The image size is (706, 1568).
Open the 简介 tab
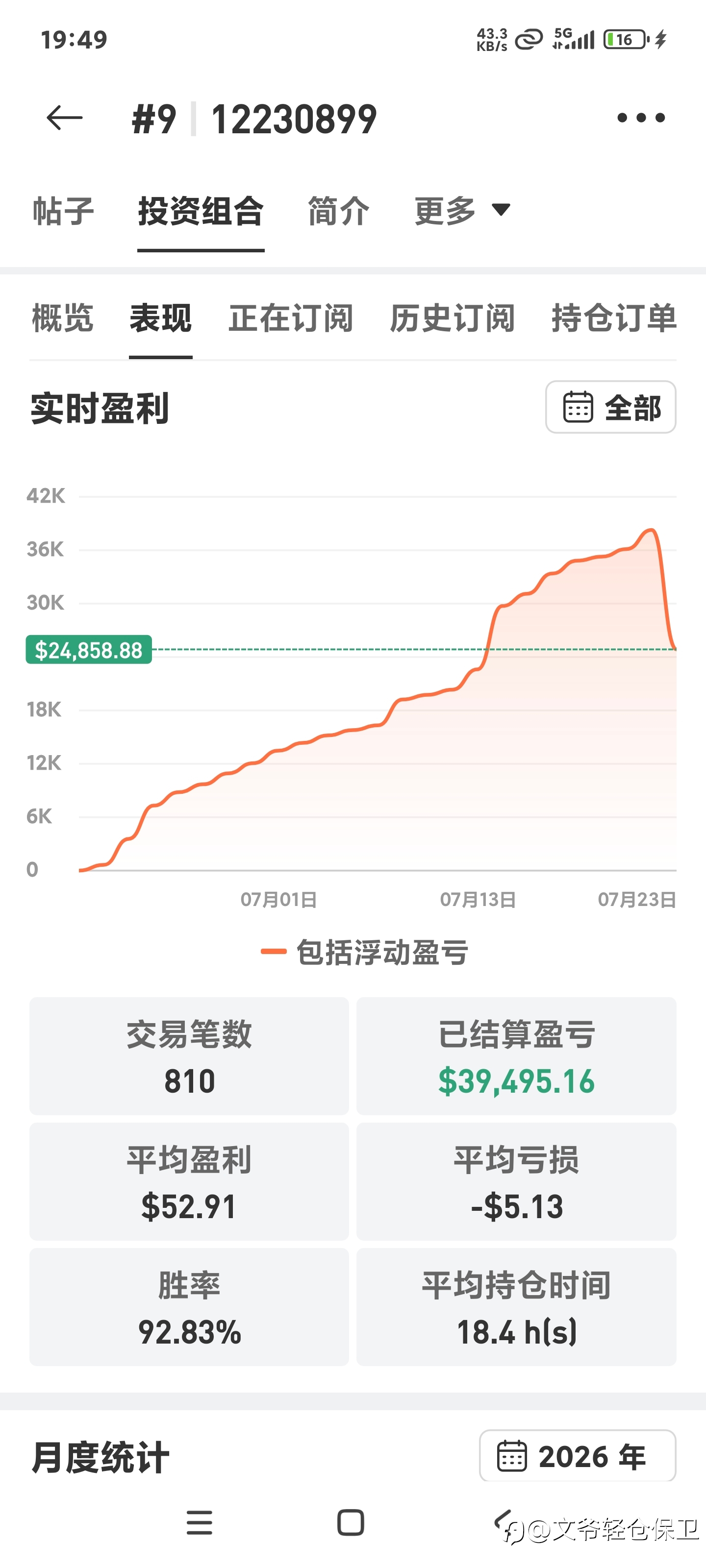339,211
